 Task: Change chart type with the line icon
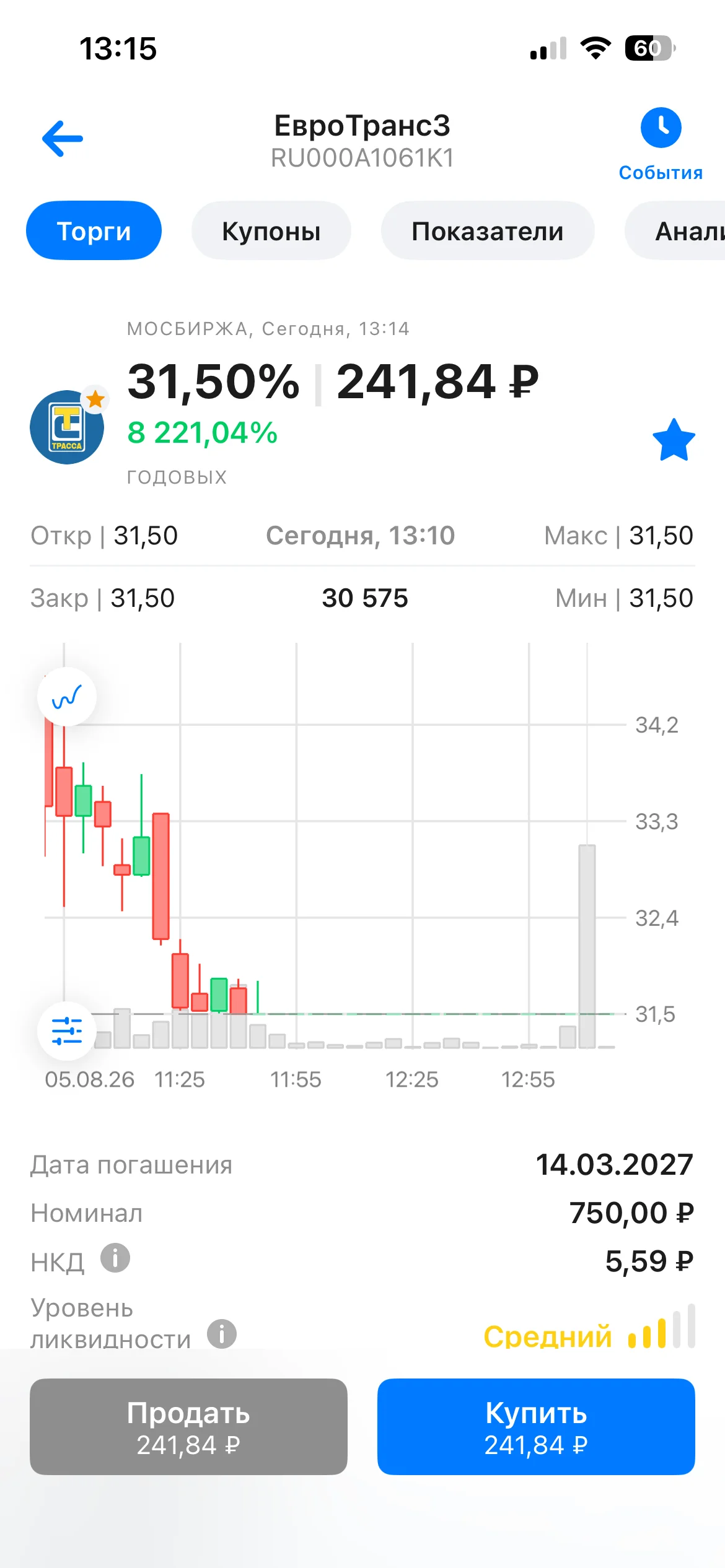(x=67, y=697)
